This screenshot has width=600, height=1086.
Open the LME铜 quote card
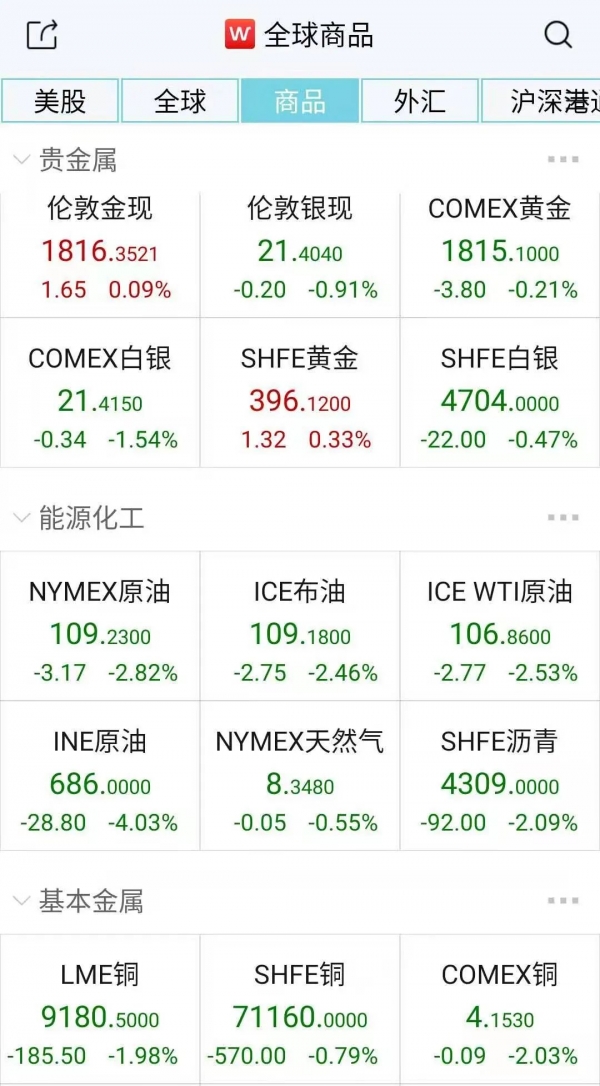pos(100,1010)
